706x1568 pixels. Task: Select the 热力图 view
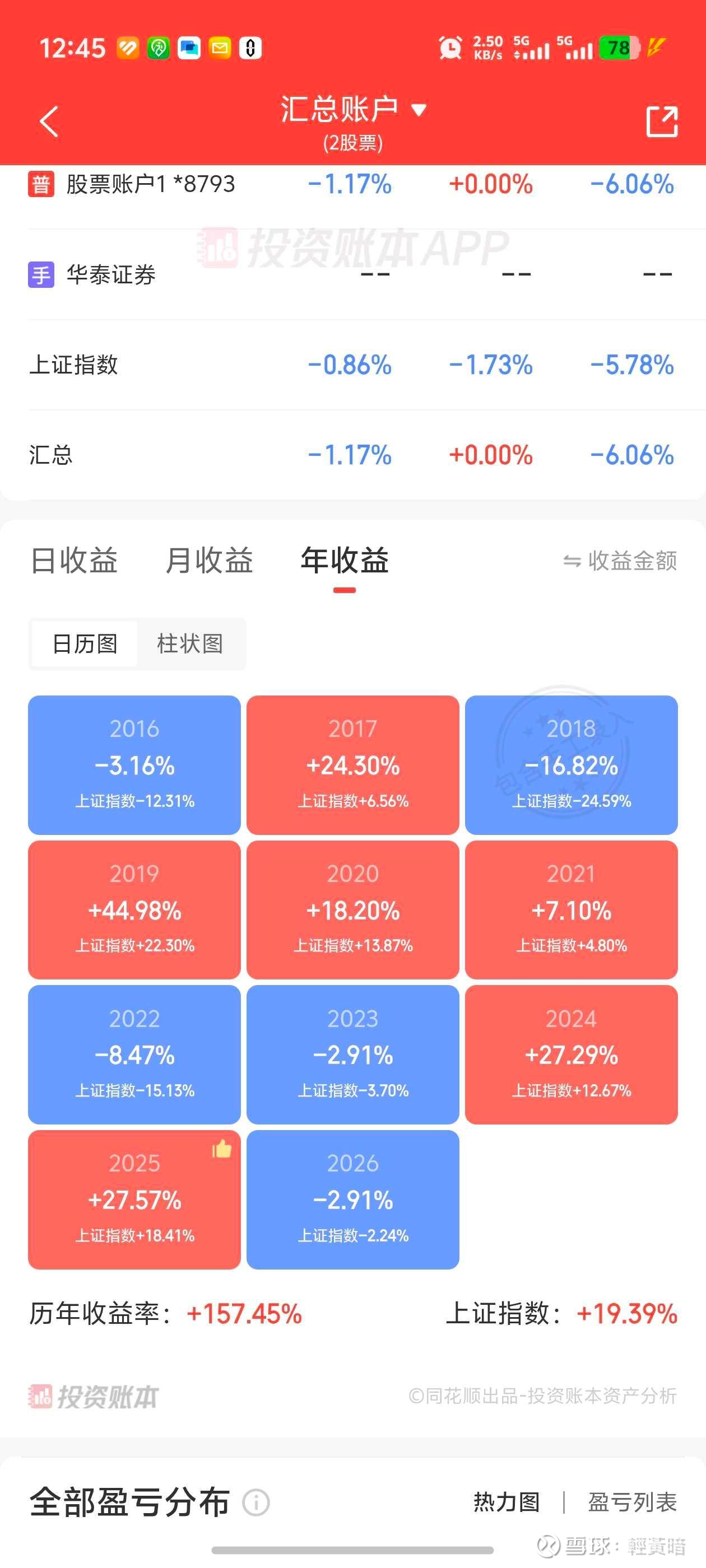[x=507, y=1502]
